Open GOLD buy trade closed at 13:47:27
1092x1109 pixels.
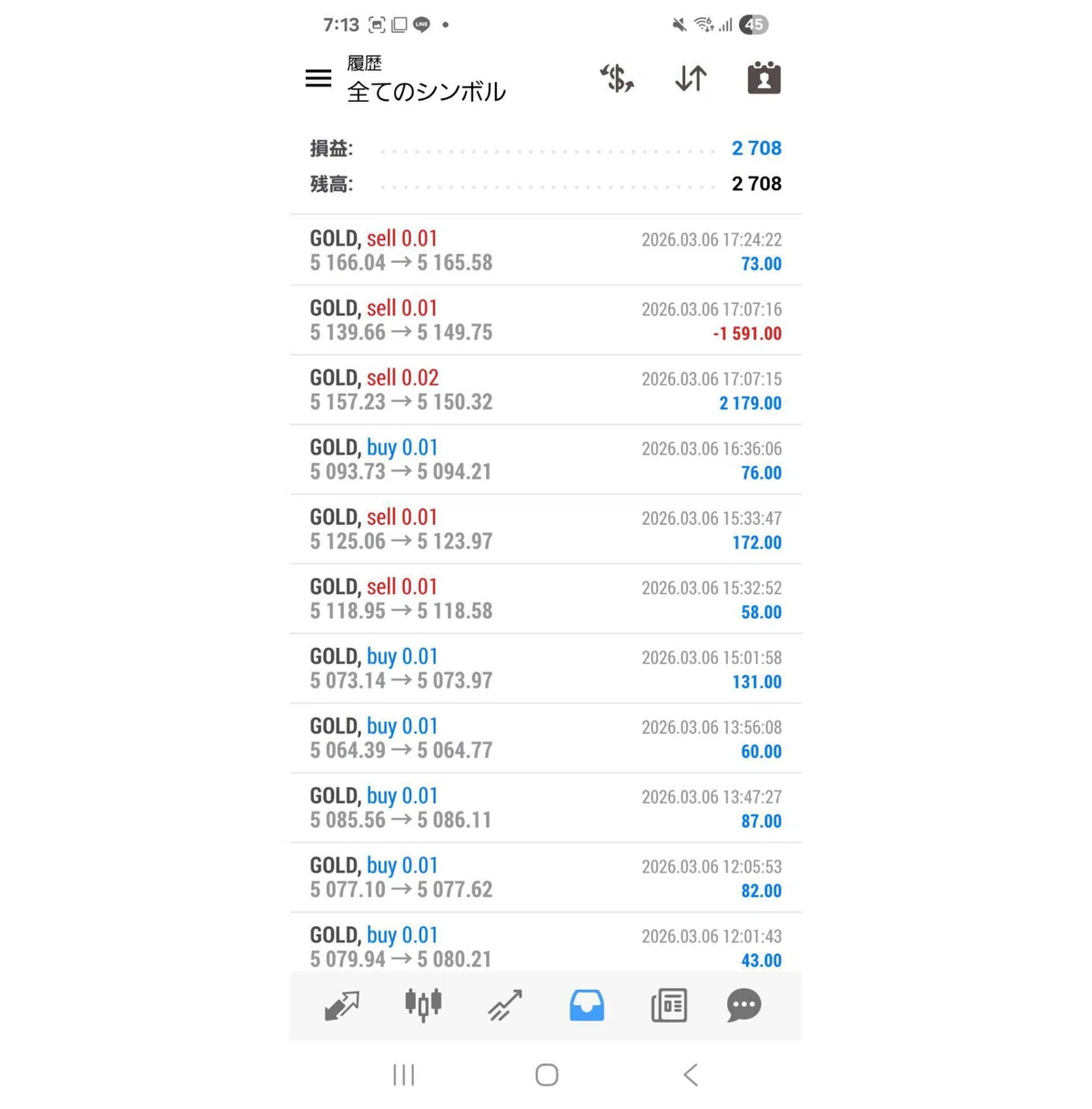[x=546, y=808]
